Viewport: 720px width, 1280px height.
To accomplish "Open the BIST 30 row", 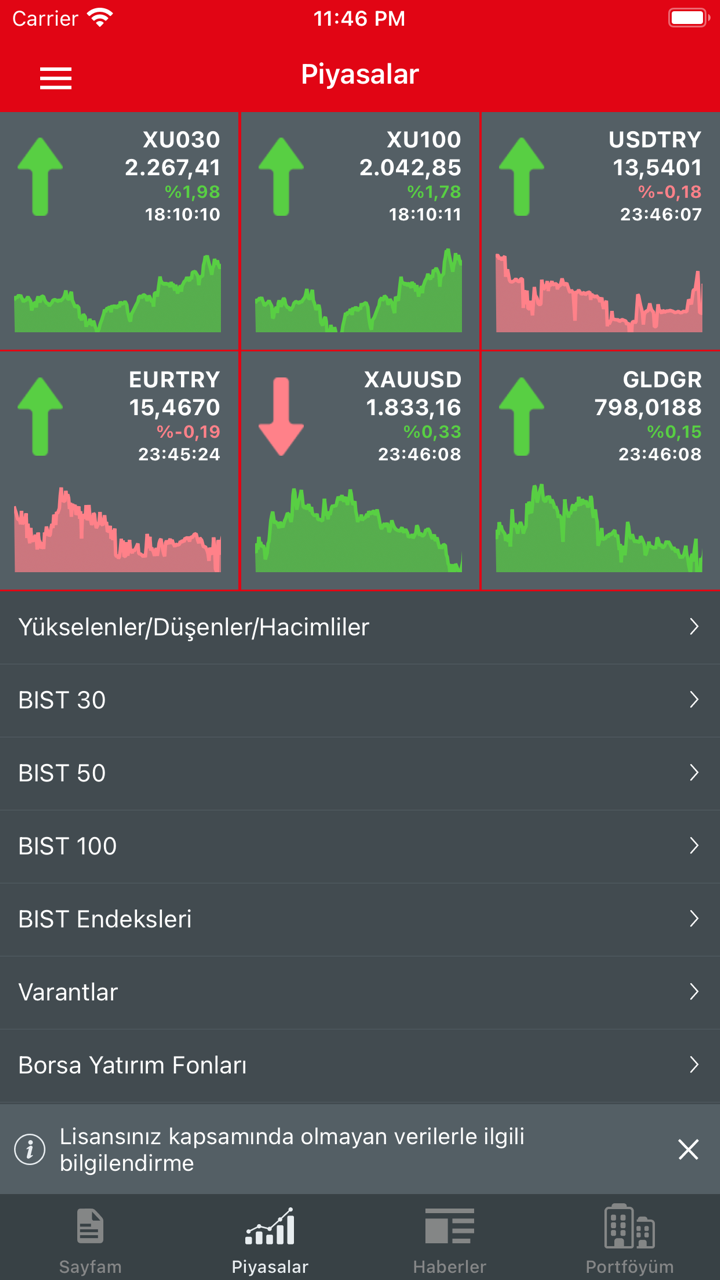I will [360, 701].
